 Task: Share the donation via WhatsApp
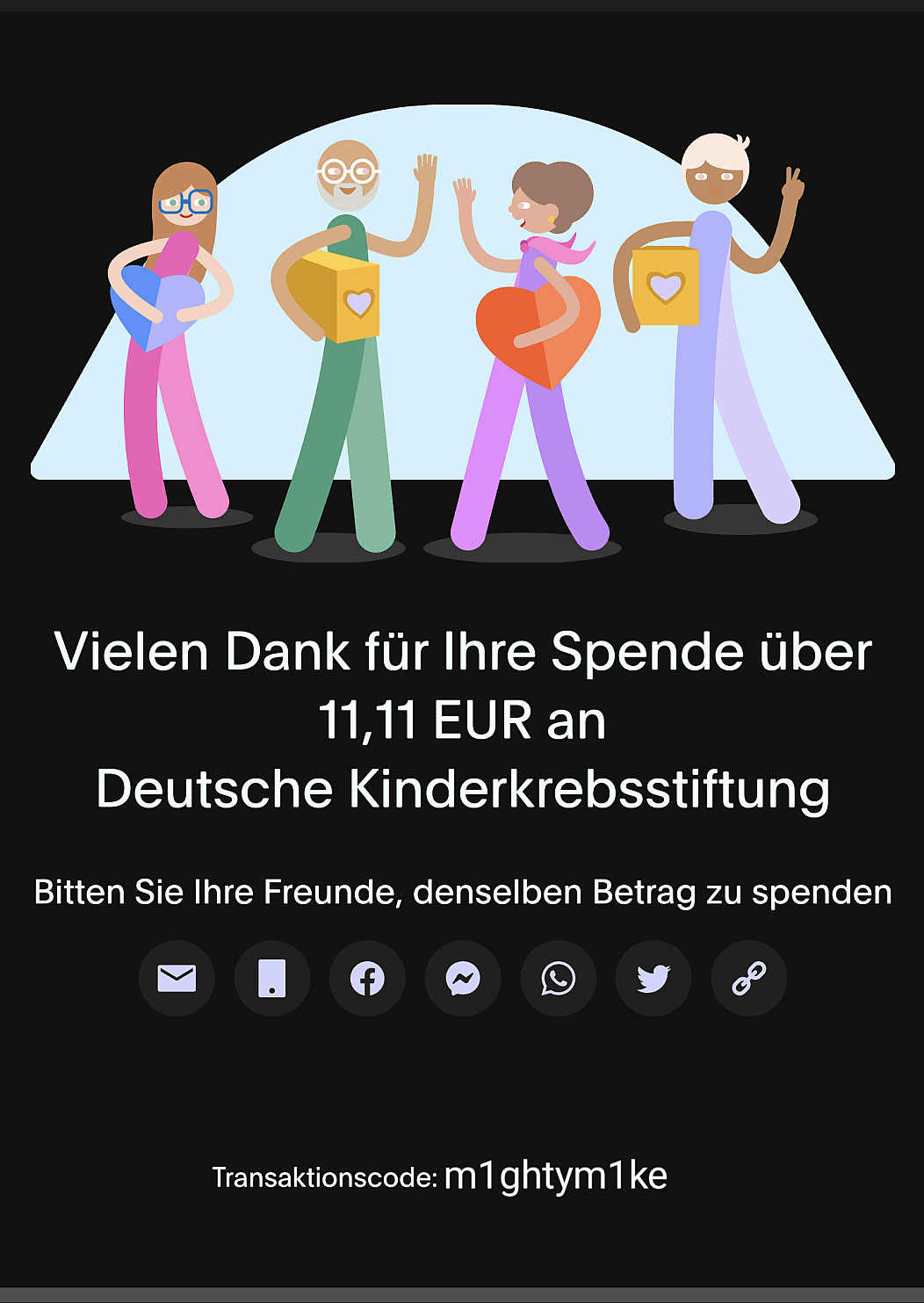(x=559, y=978)
